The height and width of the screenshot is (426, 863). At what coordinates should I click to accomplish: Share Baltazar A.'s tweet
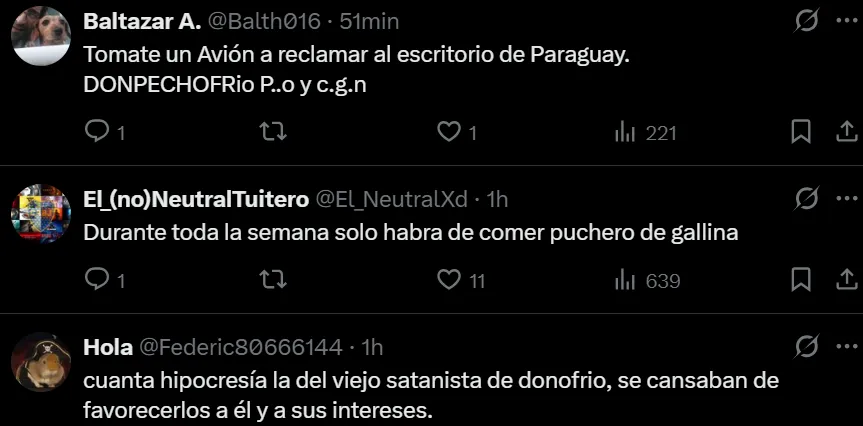[845, 131]
